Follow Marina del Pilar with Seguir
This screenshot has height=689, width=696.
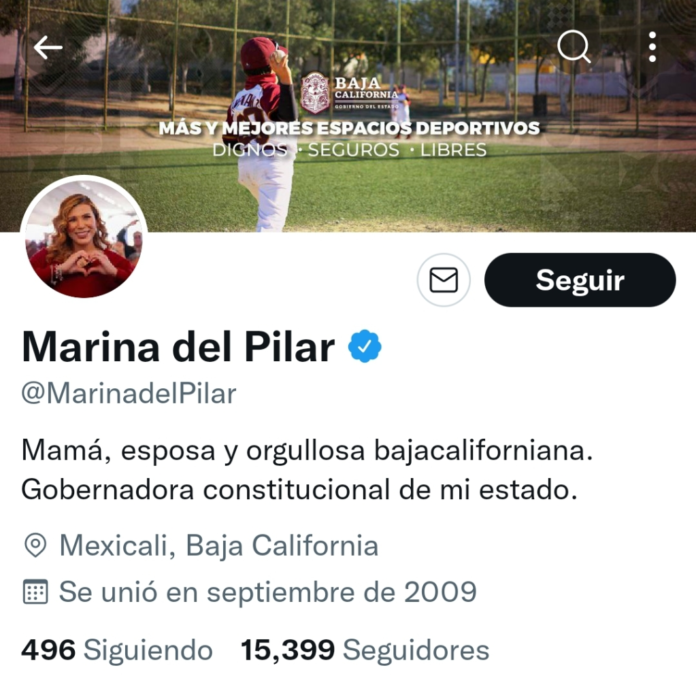point(580,280)
